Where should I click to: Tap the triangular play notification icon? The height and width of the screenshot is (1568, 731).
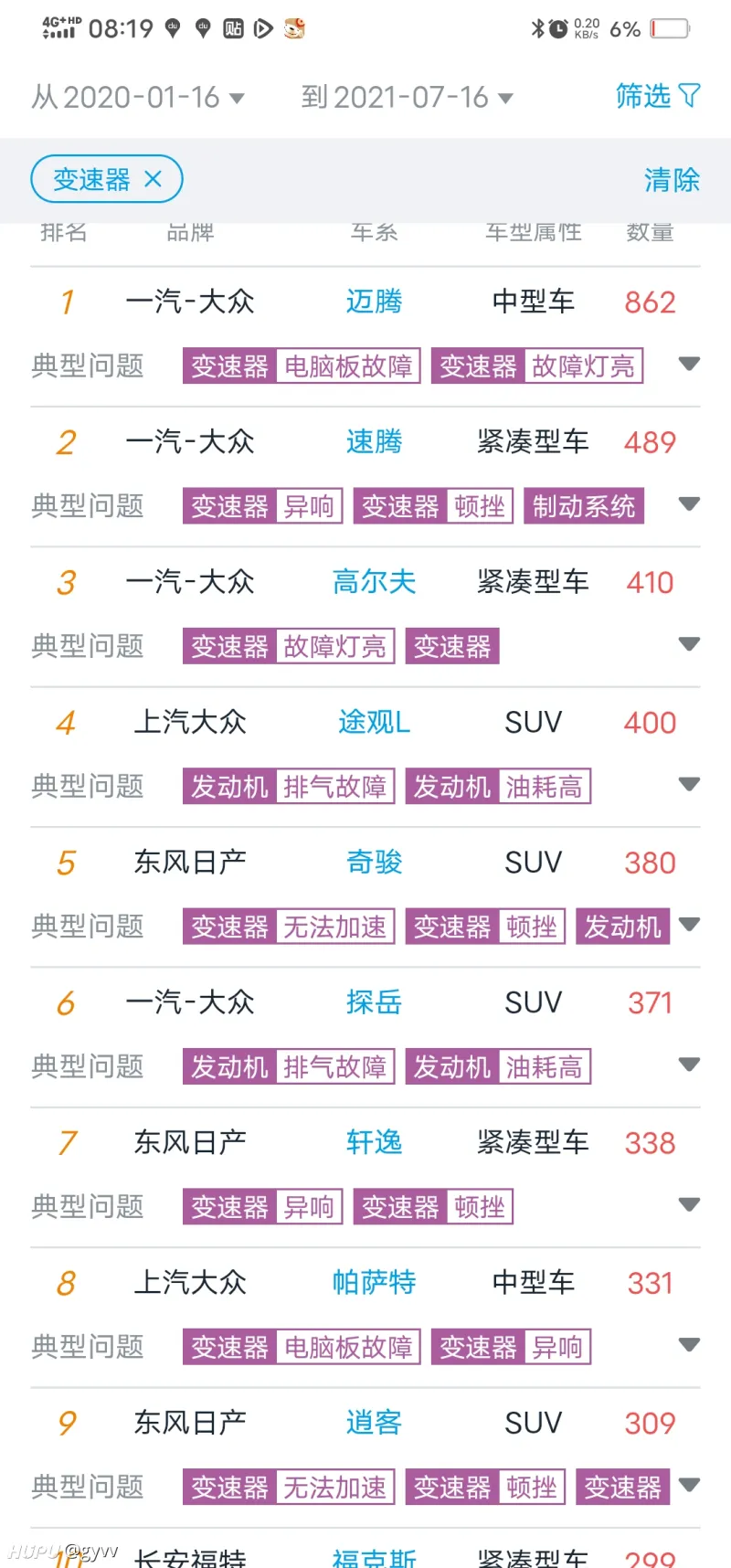(x=261, y=28)
